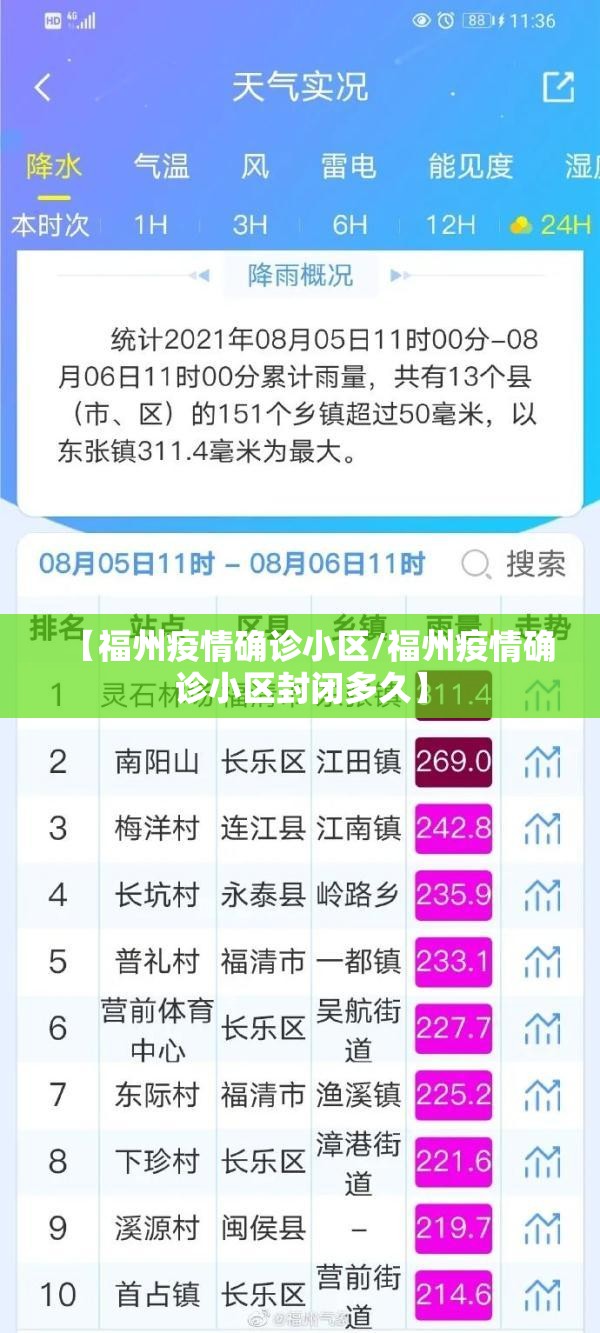Show next summary with right arrows beside 降雨概况

(x=400, y=275)
